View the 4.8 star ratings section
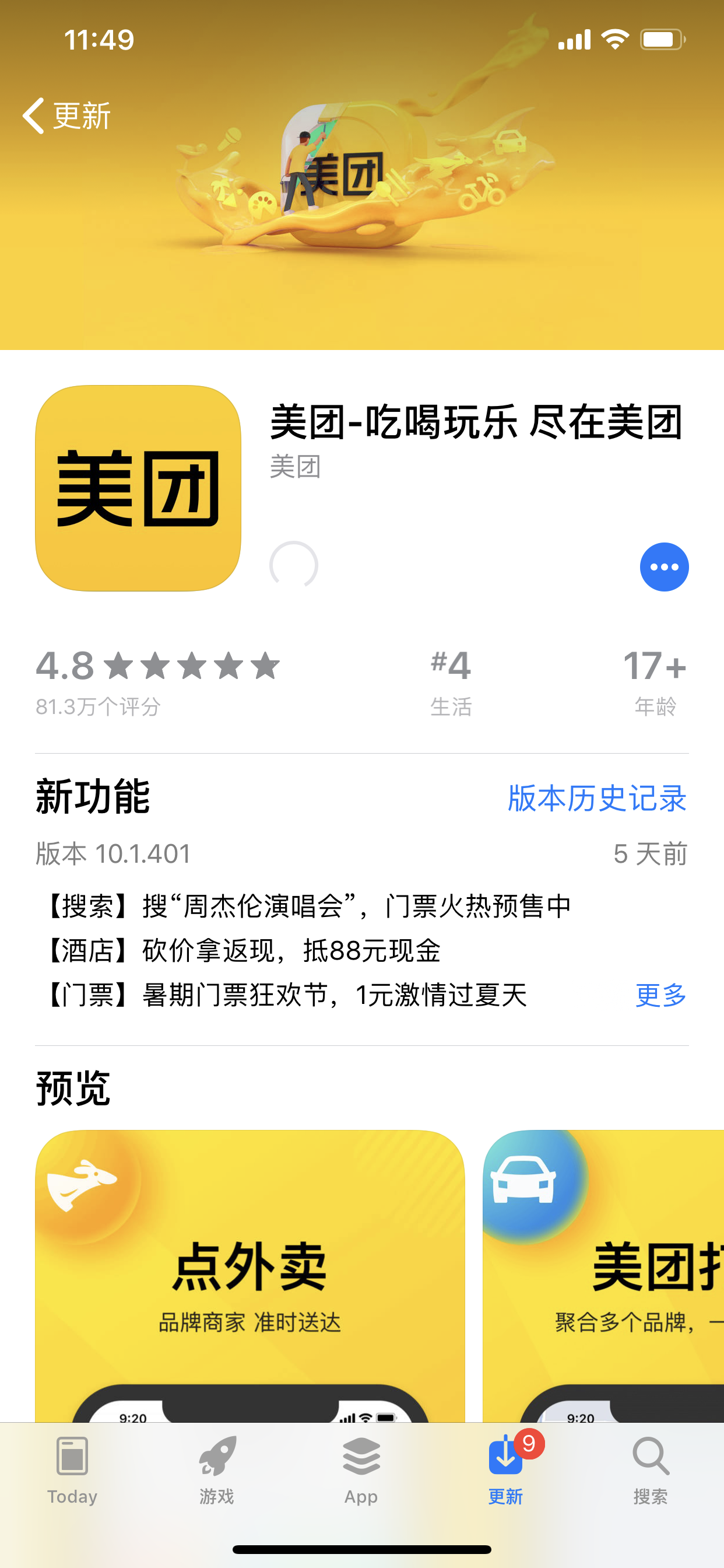This screenshot has width=724, height=1568. [x=157, y=680]
